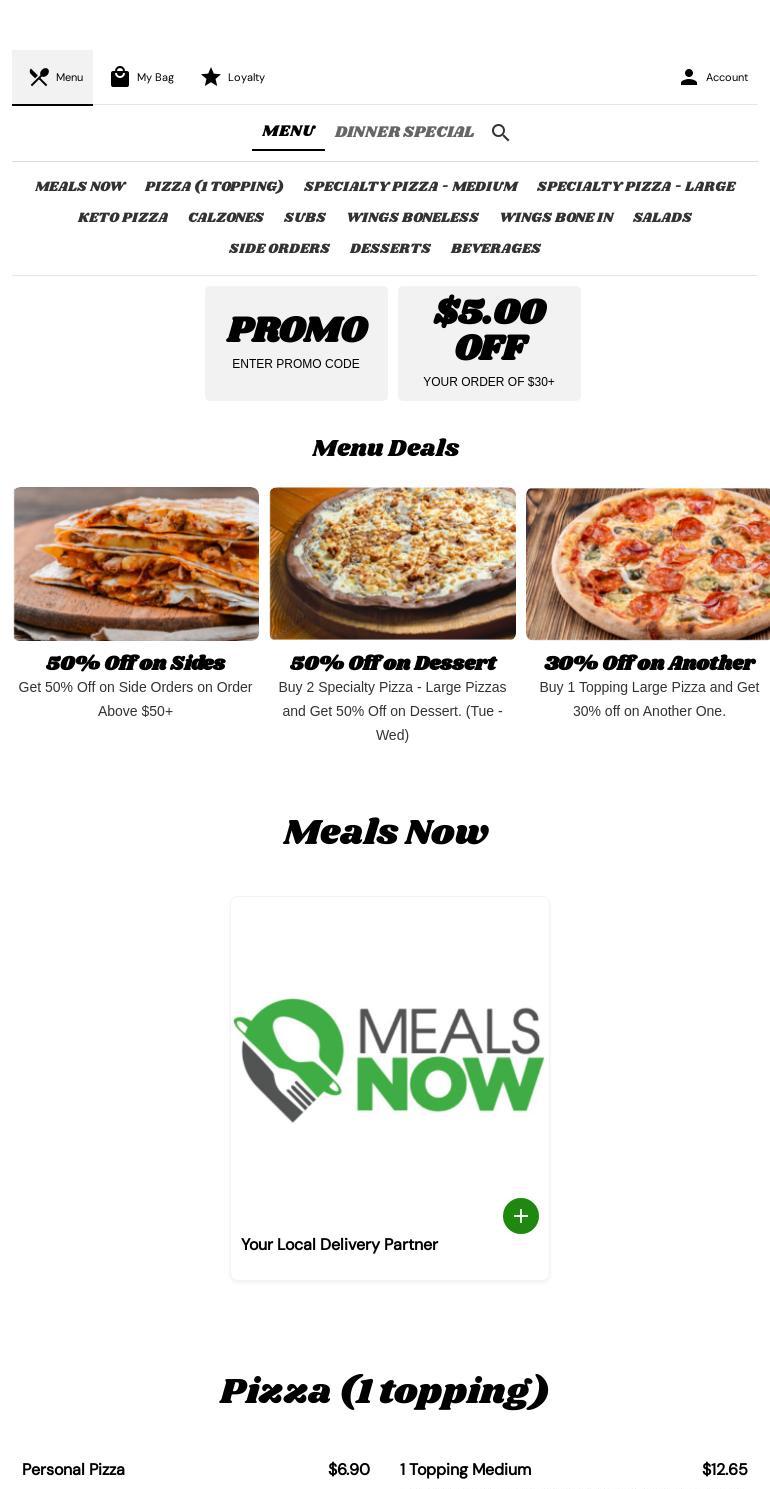Open the 50% Off on Sides deal
Image resolution: width=770 pixels, height=1489 pixels.
tap(136, 600)
